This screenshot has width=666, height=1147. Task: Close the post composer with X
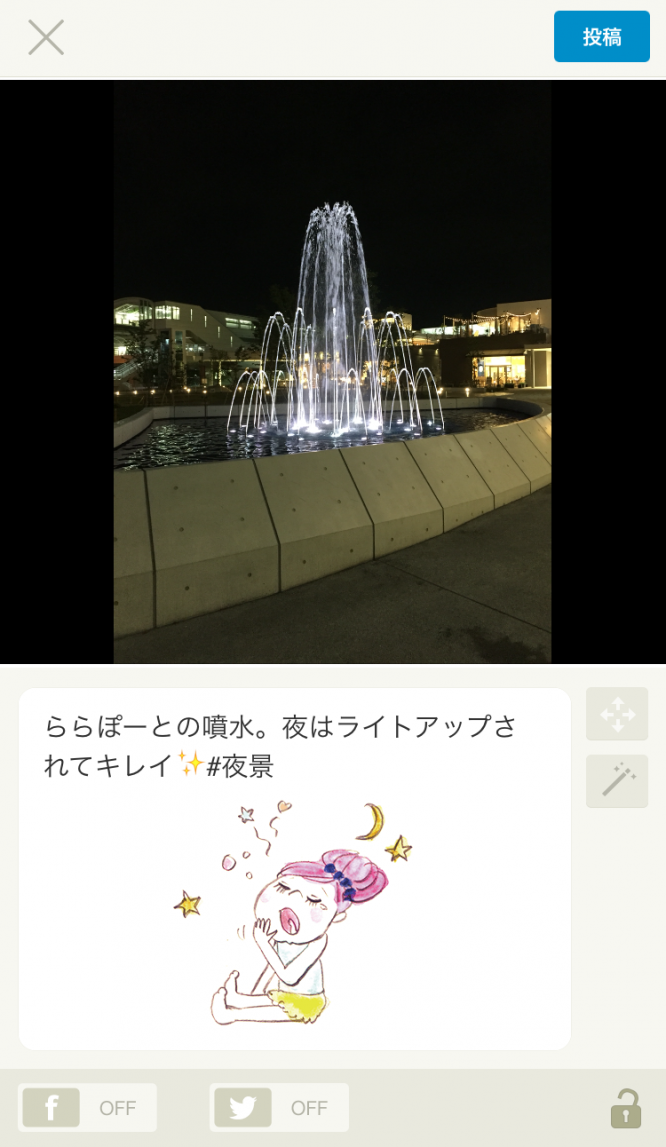[46, 38]
